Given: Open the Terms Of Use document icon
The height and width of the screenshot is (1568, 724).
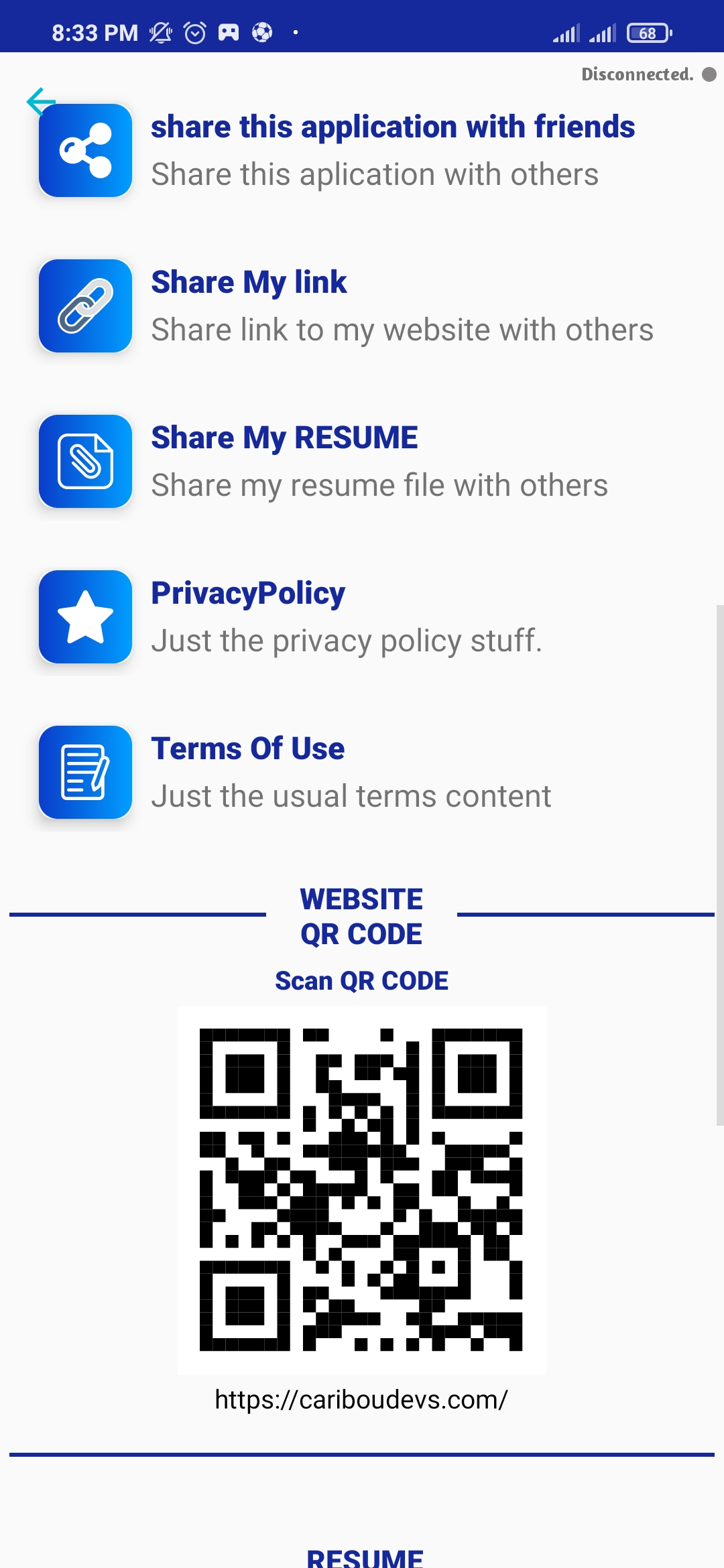Looking at the screenshot, I should pos(85,773).
